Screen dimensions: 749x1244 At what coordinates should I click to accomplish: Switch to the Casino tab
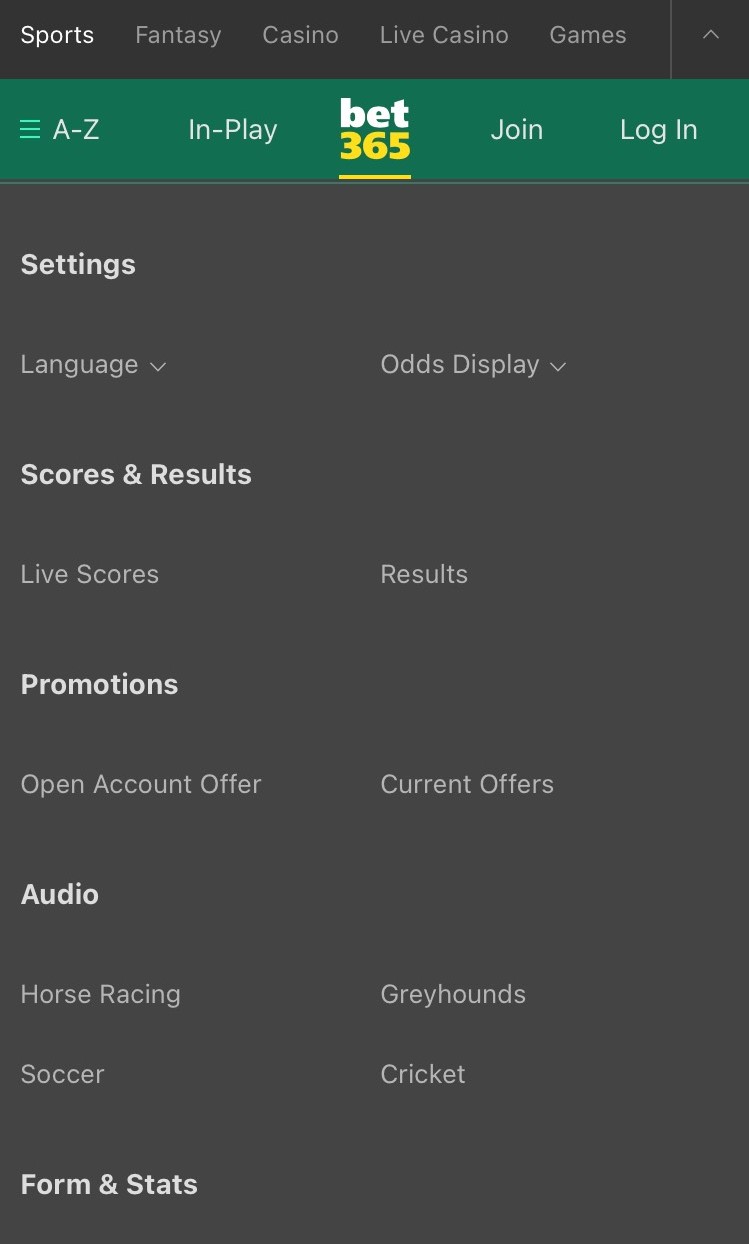click(300, 34)
